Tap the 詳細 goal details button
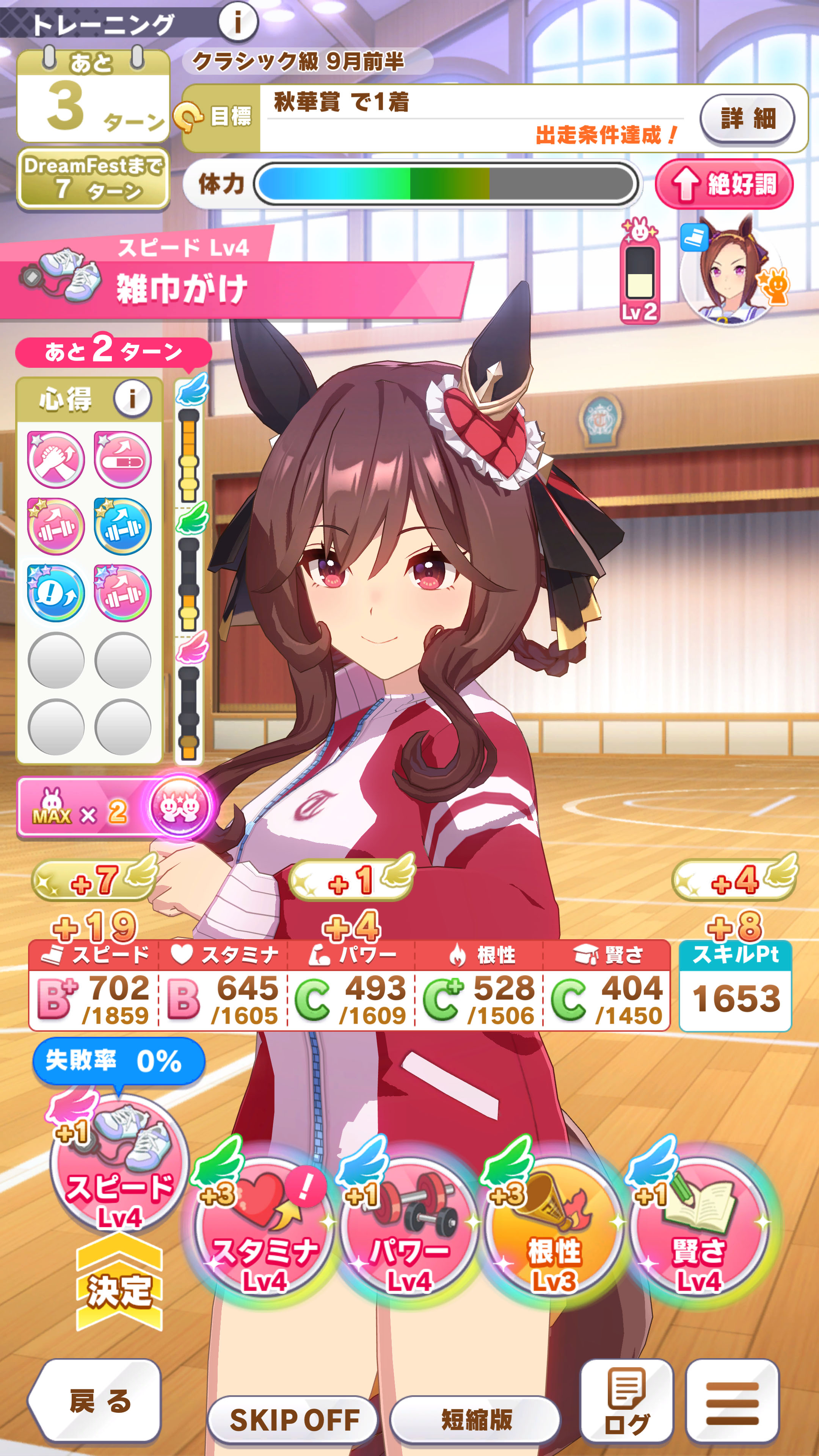The image size is (819, 1456). tap(747, 119)
